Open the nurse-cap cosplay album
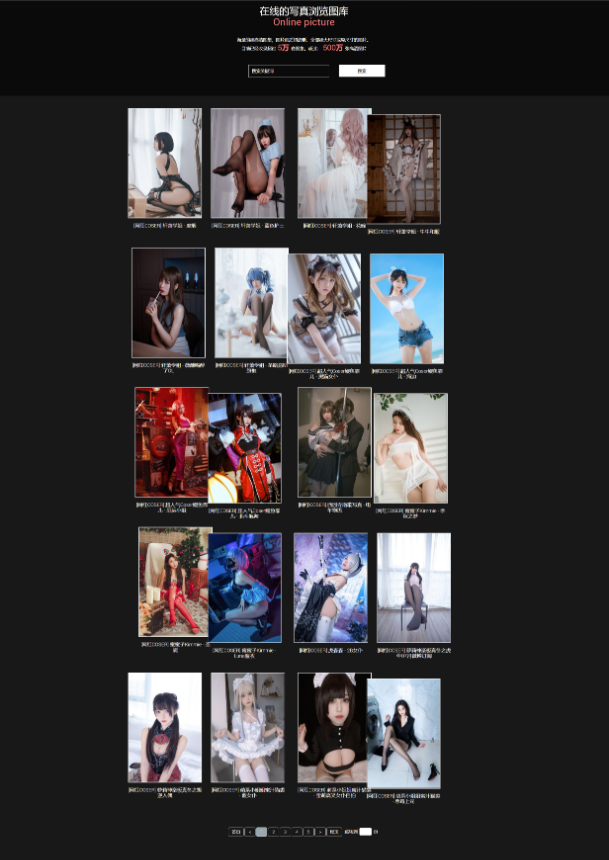Screen dimensions: 609x860 click(247, 163)
